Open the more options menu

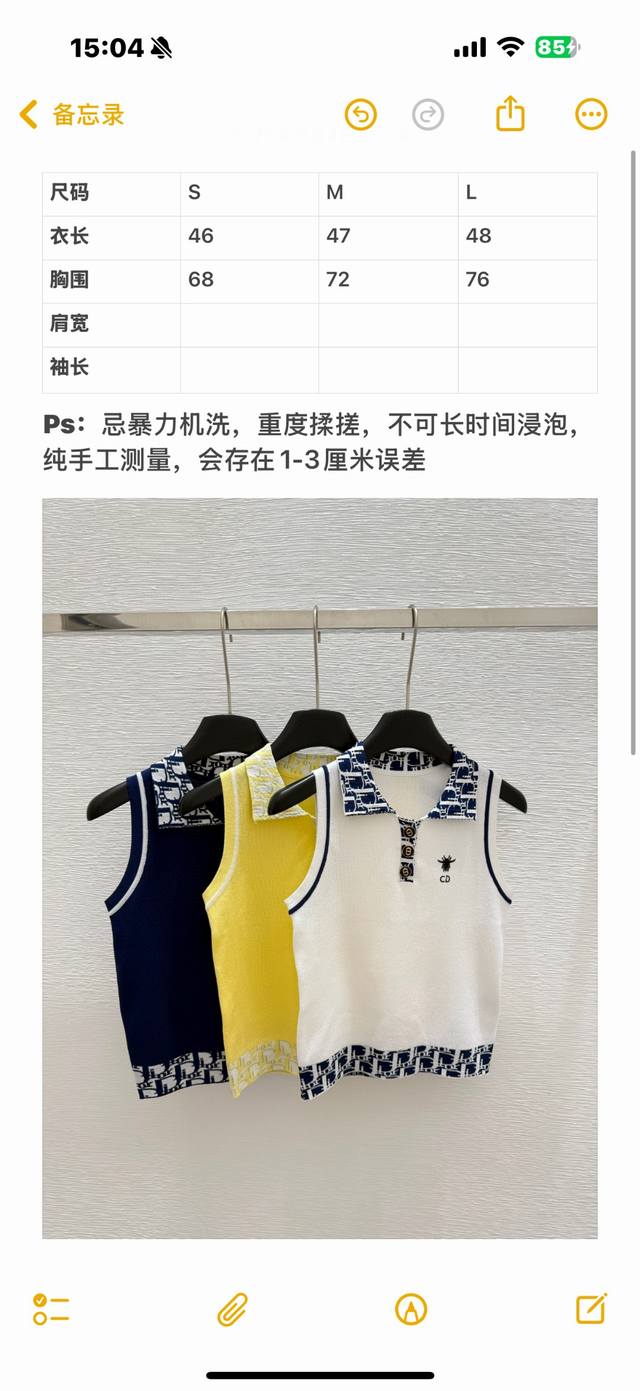click(591, 114)
